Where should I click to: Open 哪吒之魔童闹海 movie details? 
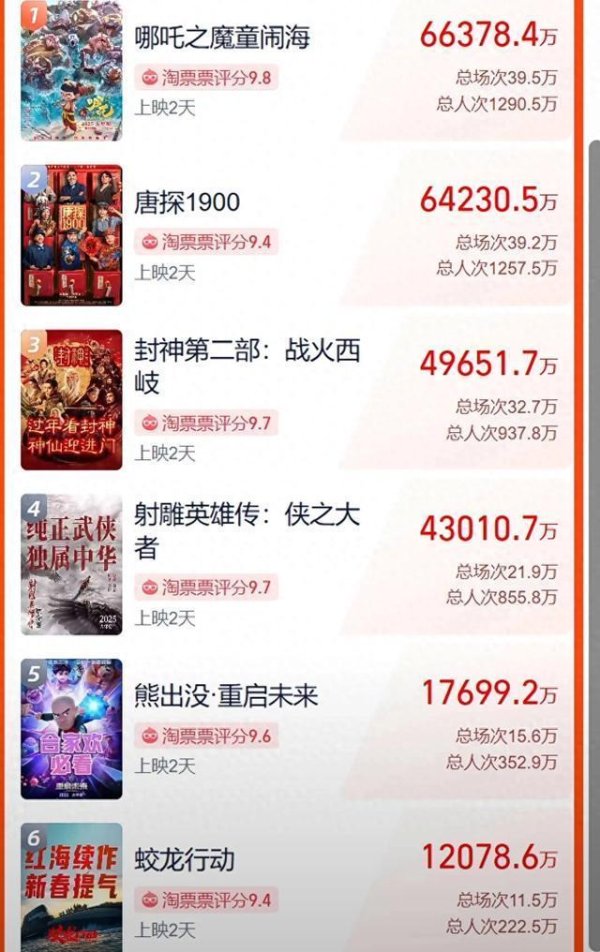pos(222,39)
